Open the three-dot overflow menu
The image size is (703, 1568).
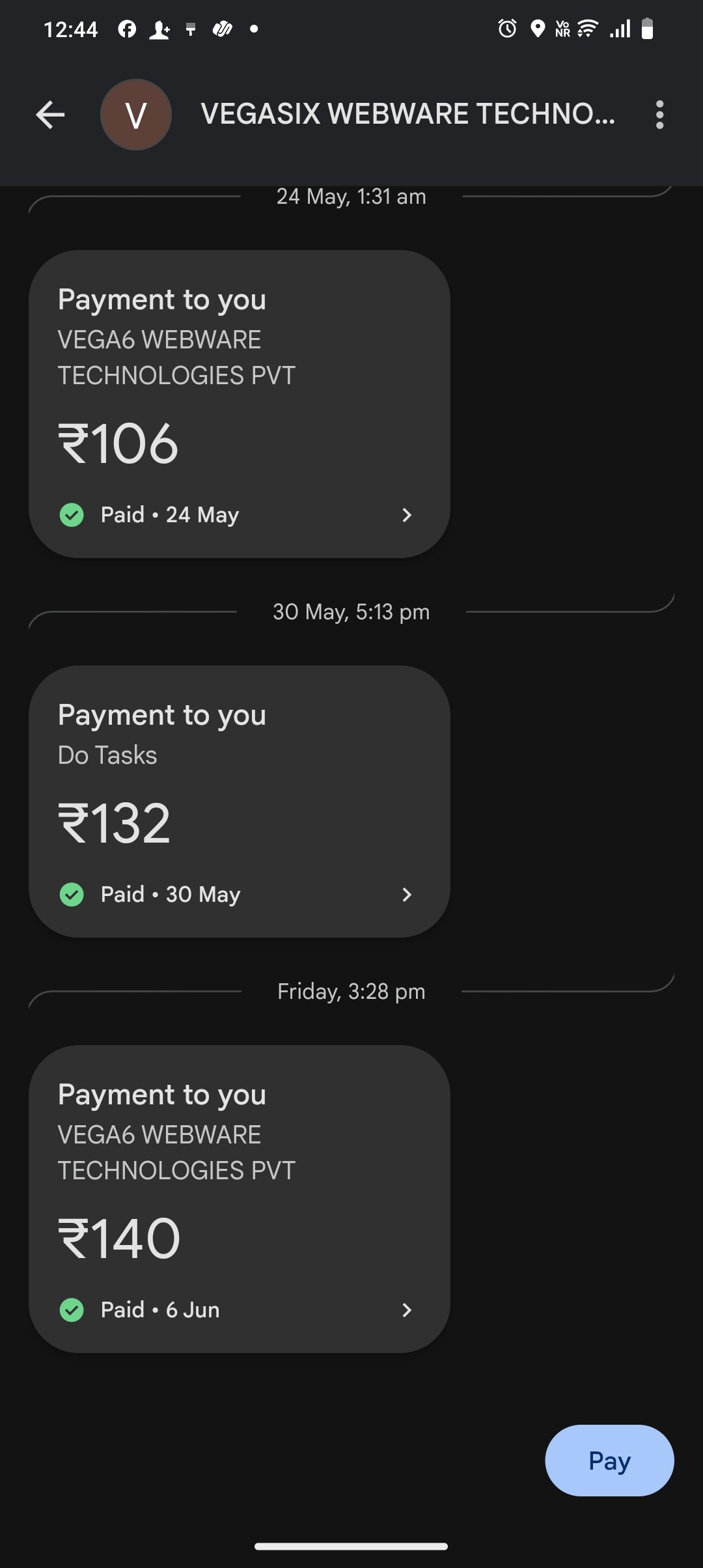(659, 115)
